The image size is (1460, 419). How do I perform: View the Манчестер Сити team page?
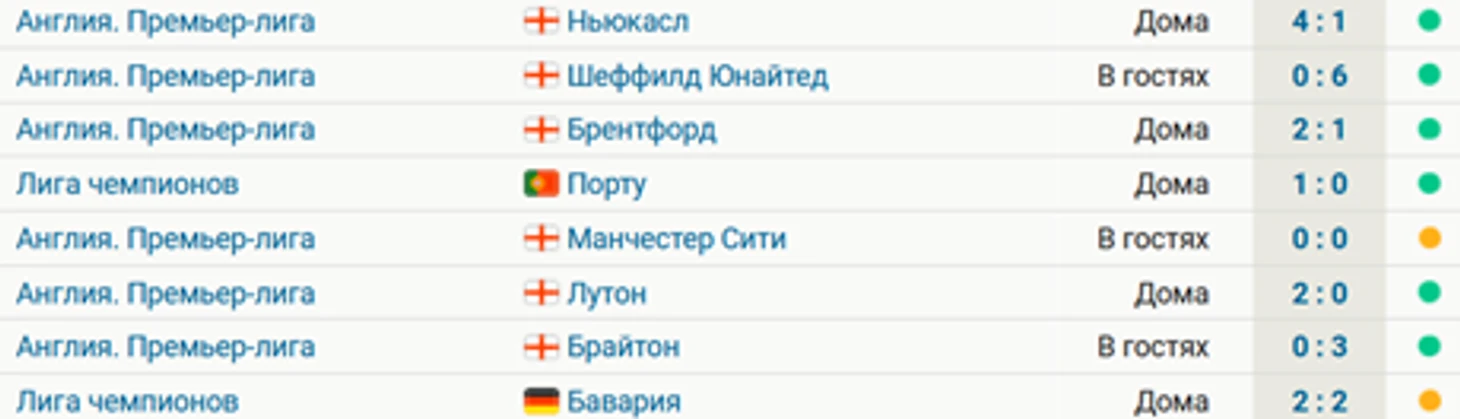(676, 239)
